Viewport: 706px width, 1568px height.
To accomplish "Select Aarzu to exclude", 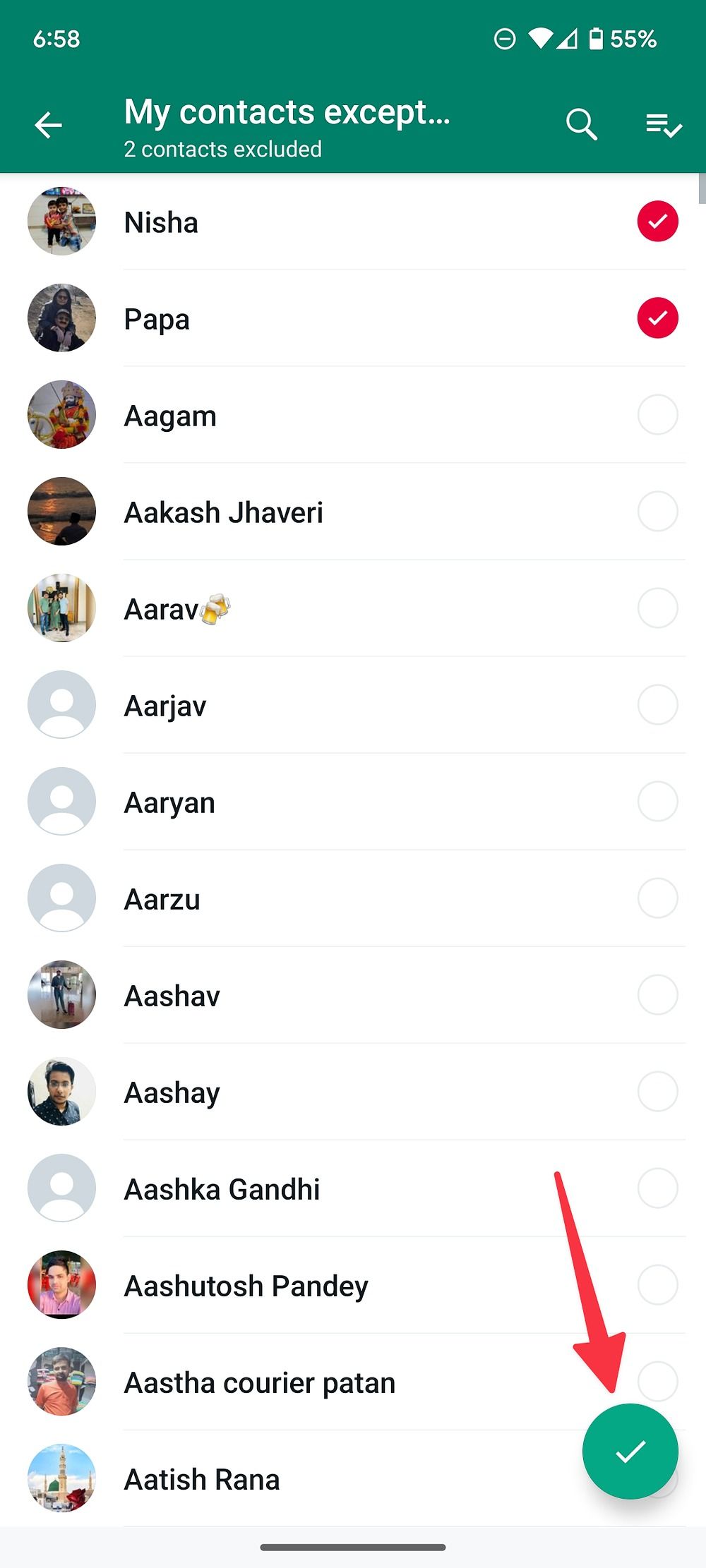I will tap(353, 898).
